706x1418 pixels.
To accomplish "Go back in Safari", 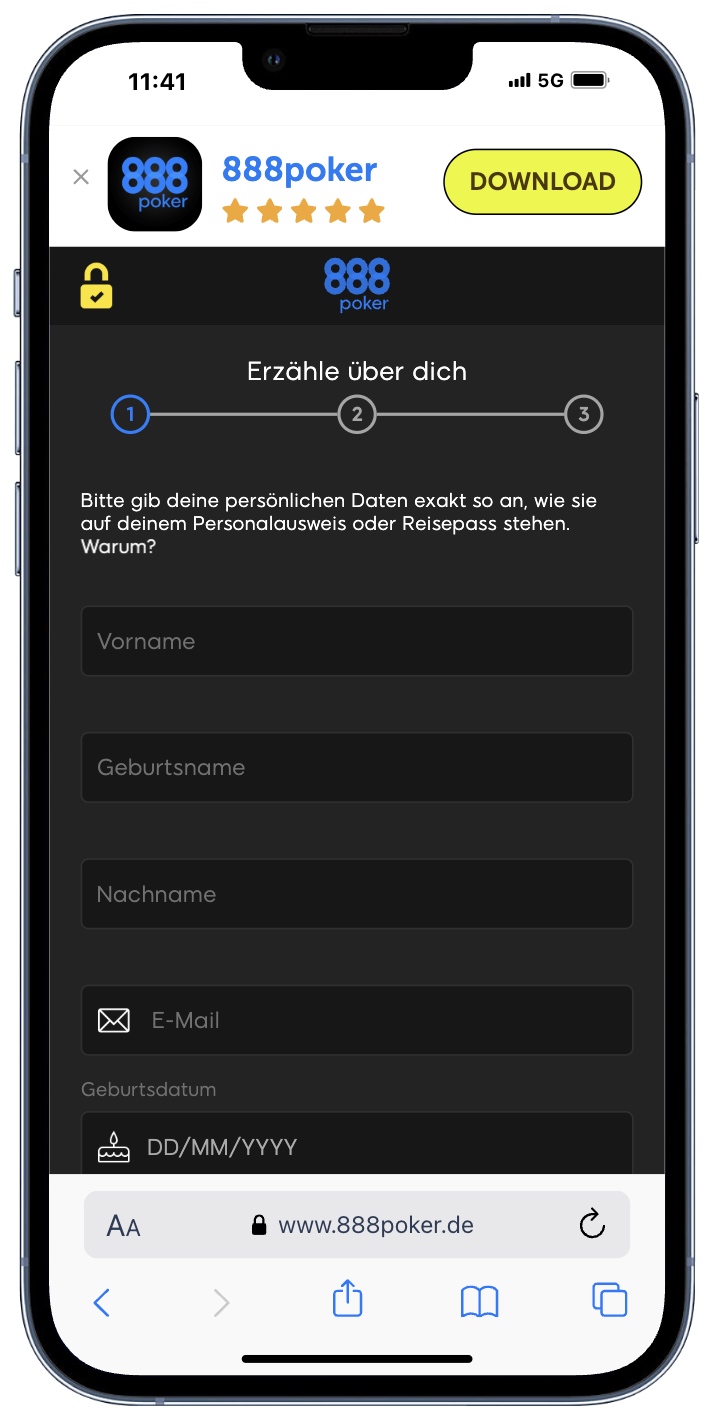I will 101,1302.
